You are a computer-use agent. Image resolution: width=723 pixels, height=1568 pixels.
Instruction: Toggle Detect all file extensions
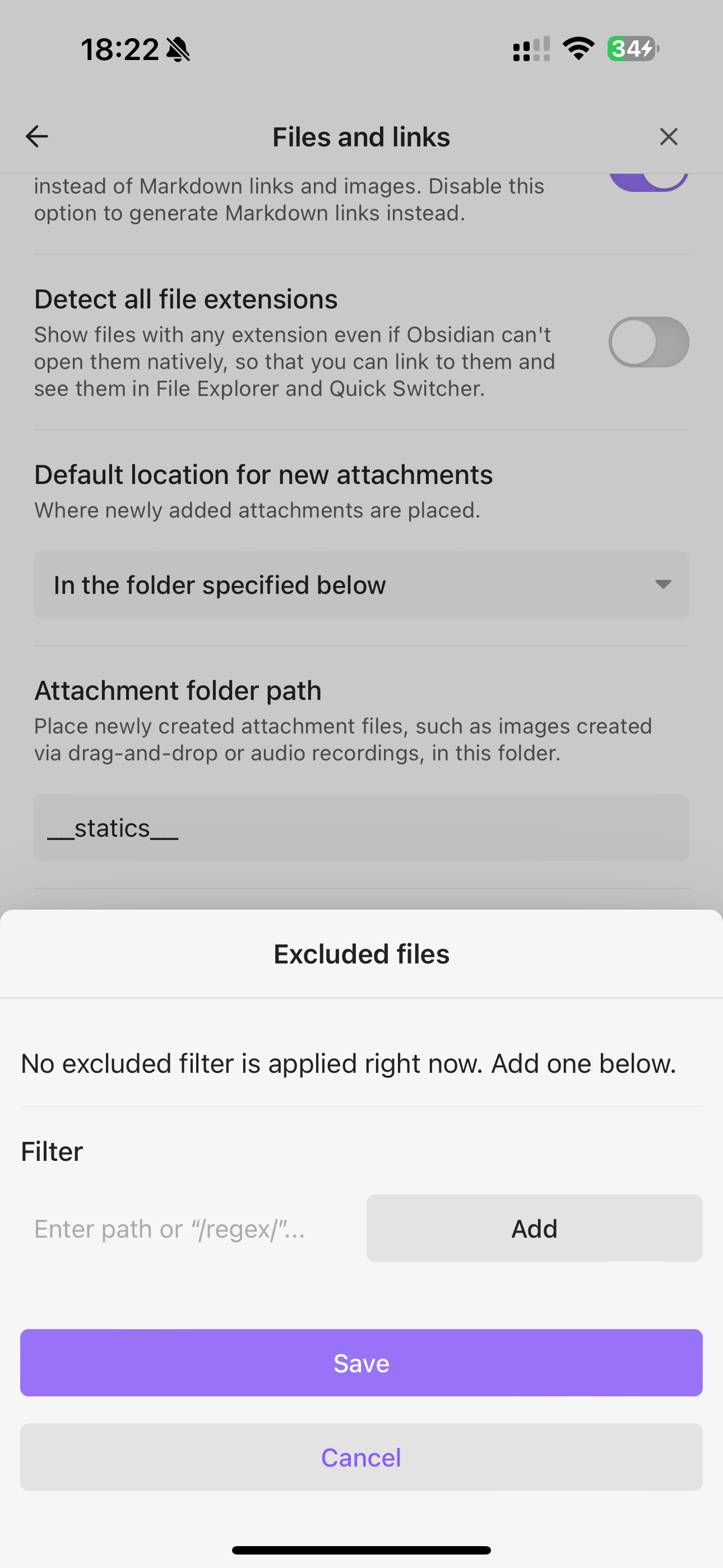649,342
